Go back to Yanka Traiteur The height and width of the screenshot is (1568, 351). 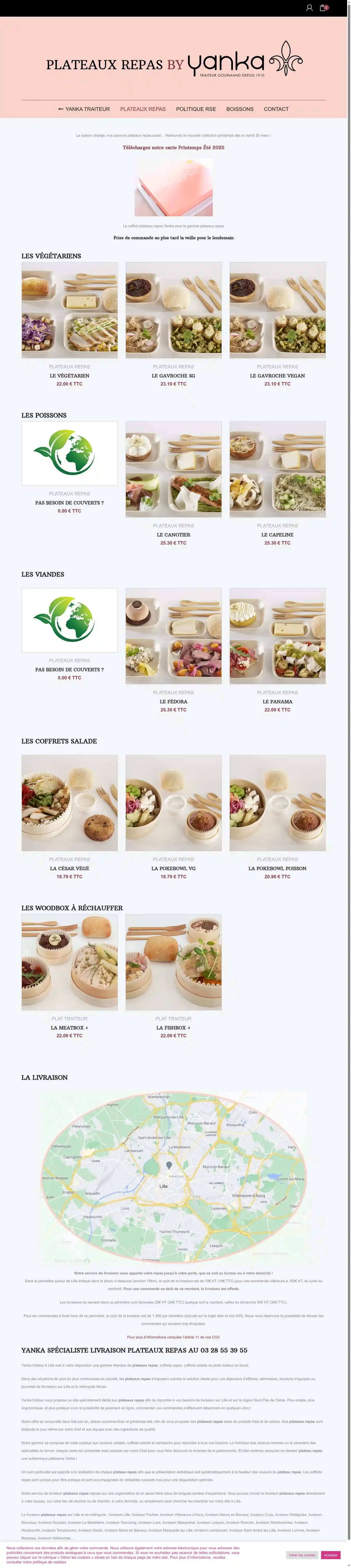click(84, 109)
